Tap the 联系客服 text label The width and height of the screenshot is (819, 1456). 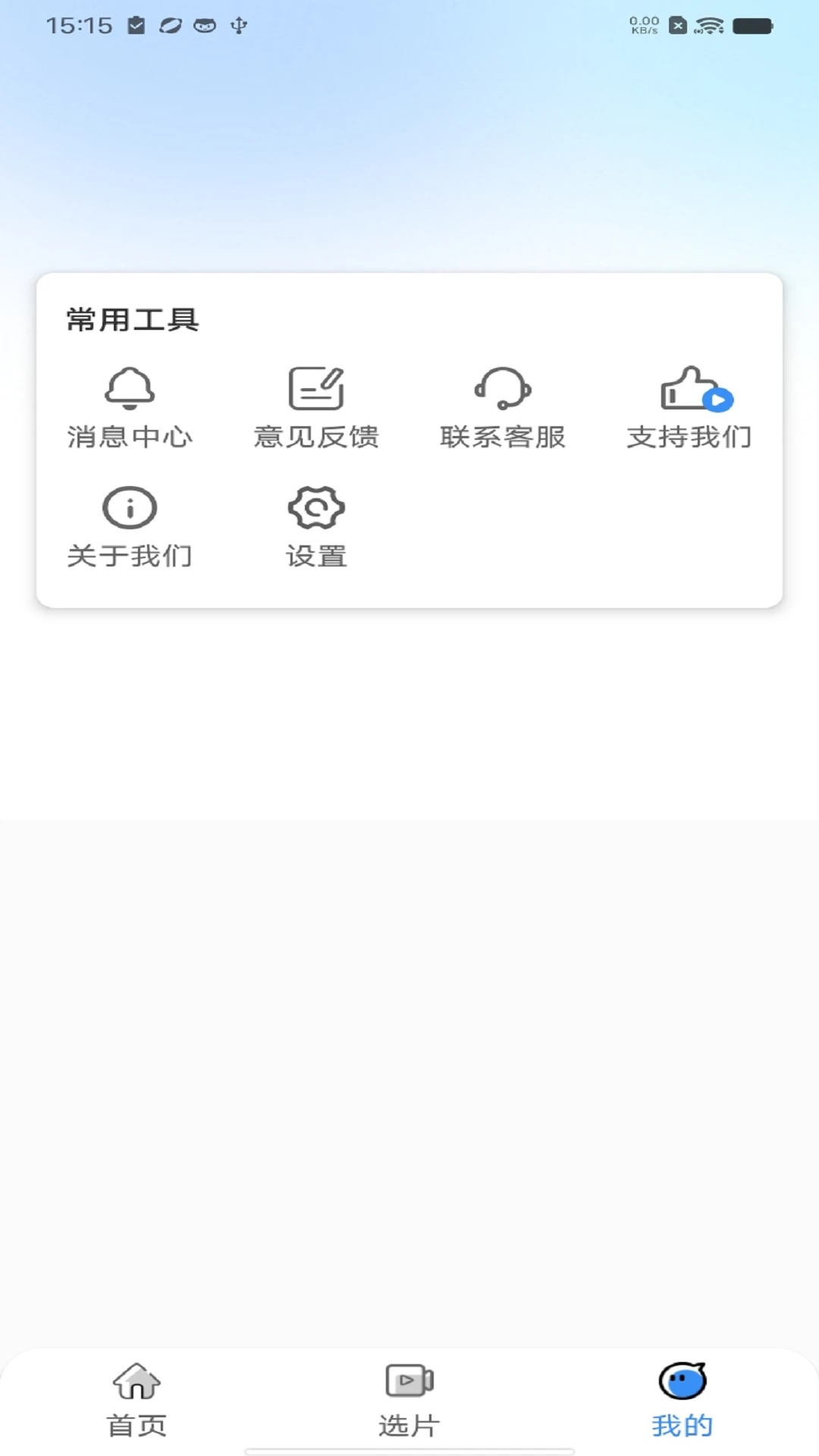tap(503, 436)
